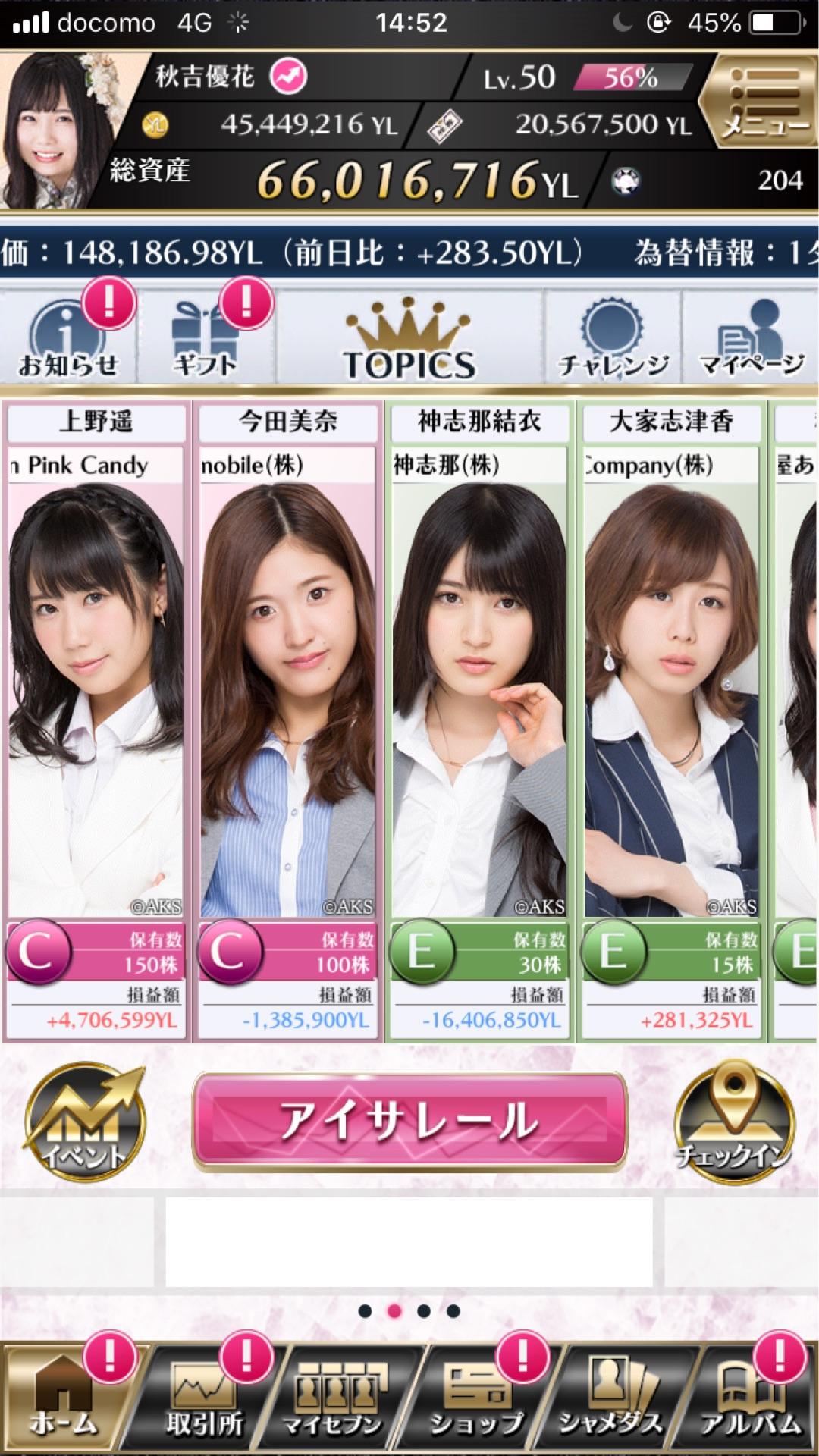Switch to the アルバム tab
The height and width of the screenshot is (1456, 819).
[x=751, y=1399]
